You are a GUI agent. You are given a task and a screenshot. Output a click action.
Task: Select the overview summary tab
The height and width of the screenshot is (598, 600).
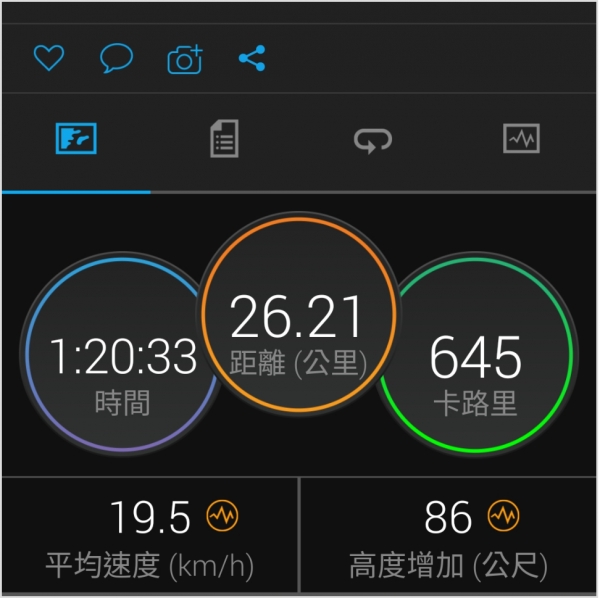76,139
